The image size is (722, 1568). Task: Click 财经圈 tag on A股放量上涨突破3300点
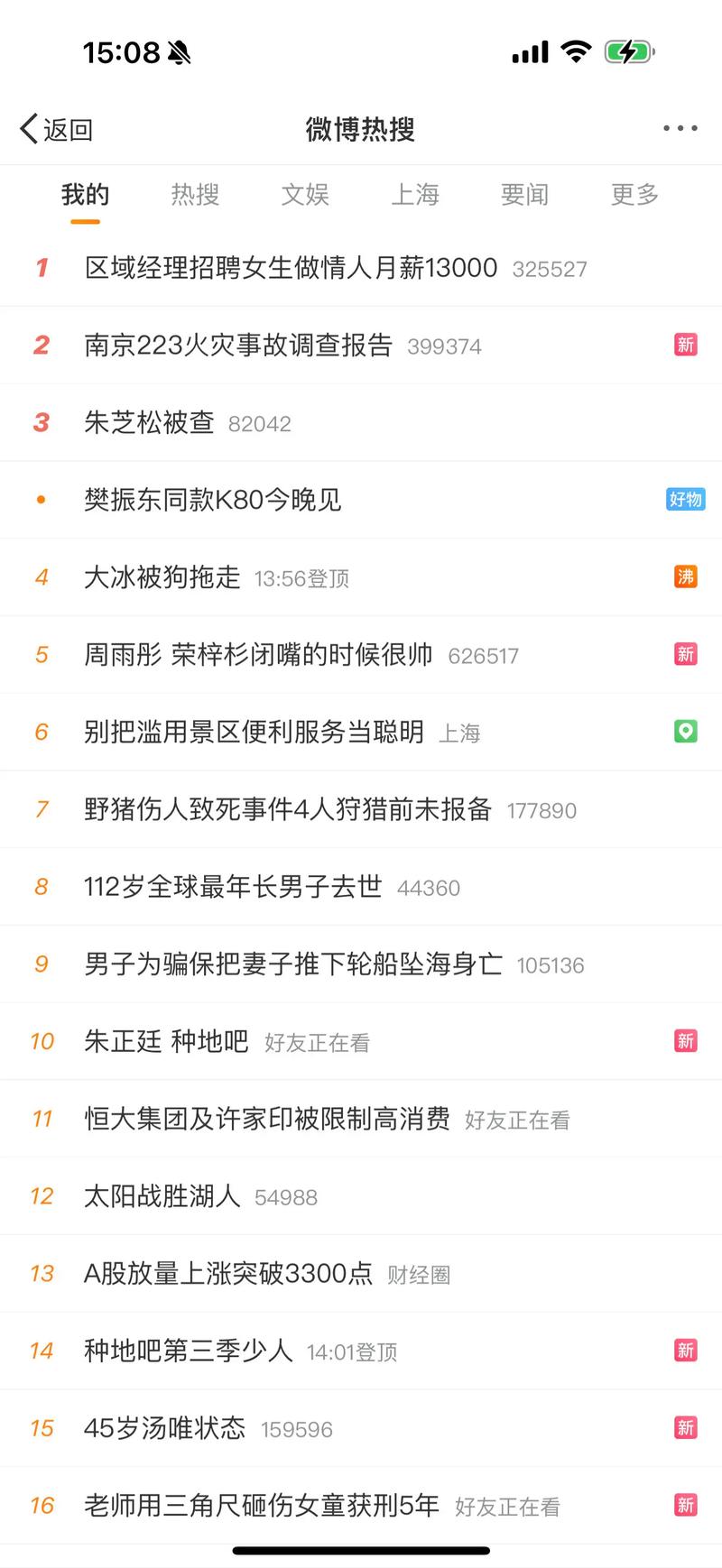pyautogui.click(x=419, y=1274)
